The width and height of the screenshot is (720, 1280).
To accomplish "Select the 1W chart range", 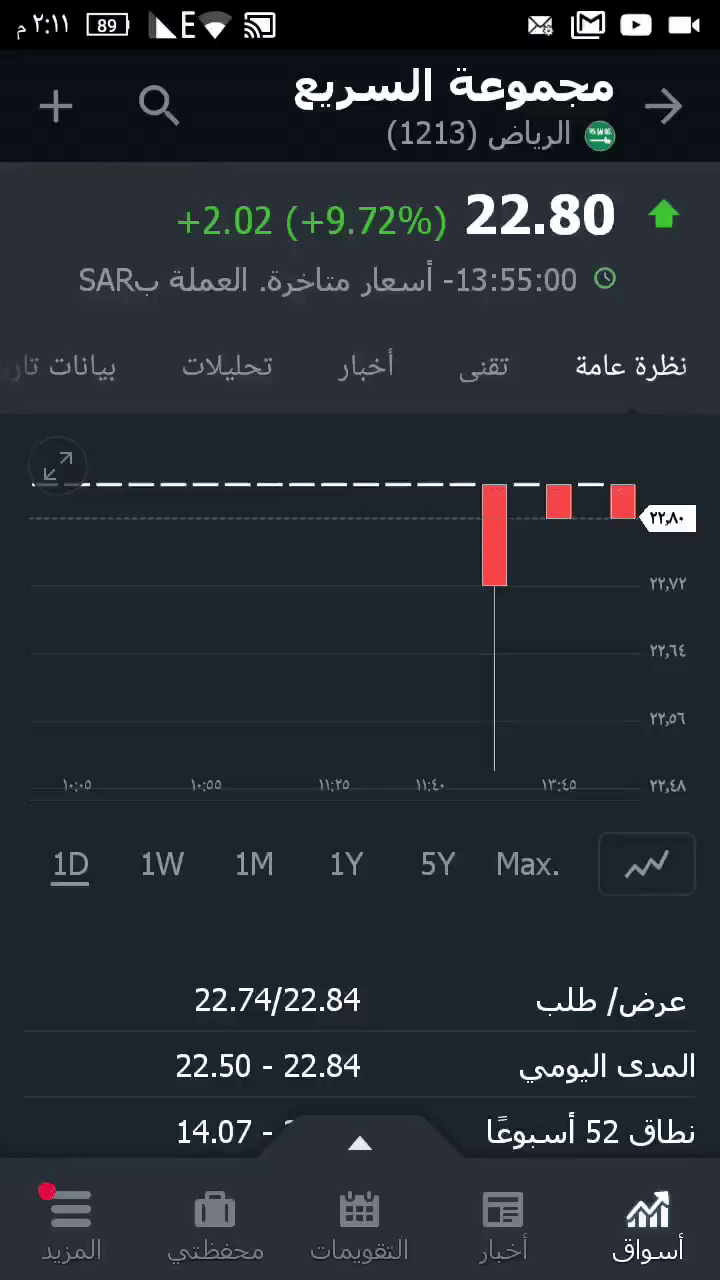I will tap(162, 864).
